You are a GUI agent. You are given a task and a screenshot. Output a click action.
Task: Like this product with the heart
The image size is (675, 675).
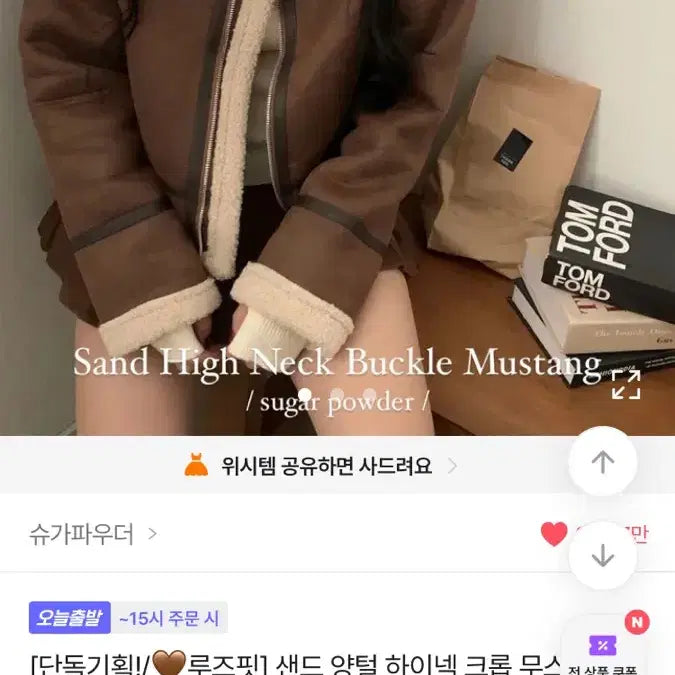pyautogui.click(x=554, y=534)
